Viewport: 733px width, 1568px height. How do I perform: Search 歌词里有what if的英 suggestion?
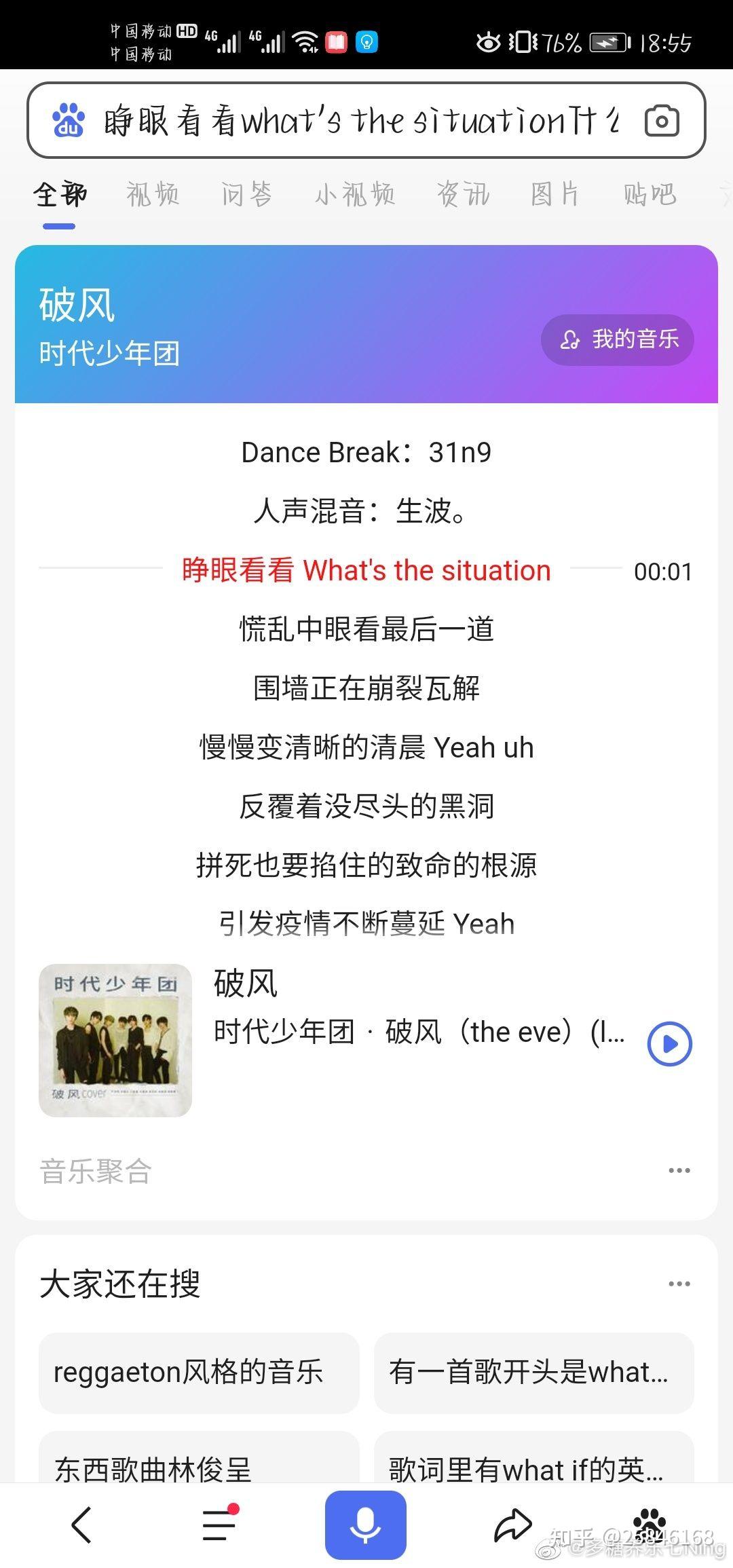[534, 1466]
